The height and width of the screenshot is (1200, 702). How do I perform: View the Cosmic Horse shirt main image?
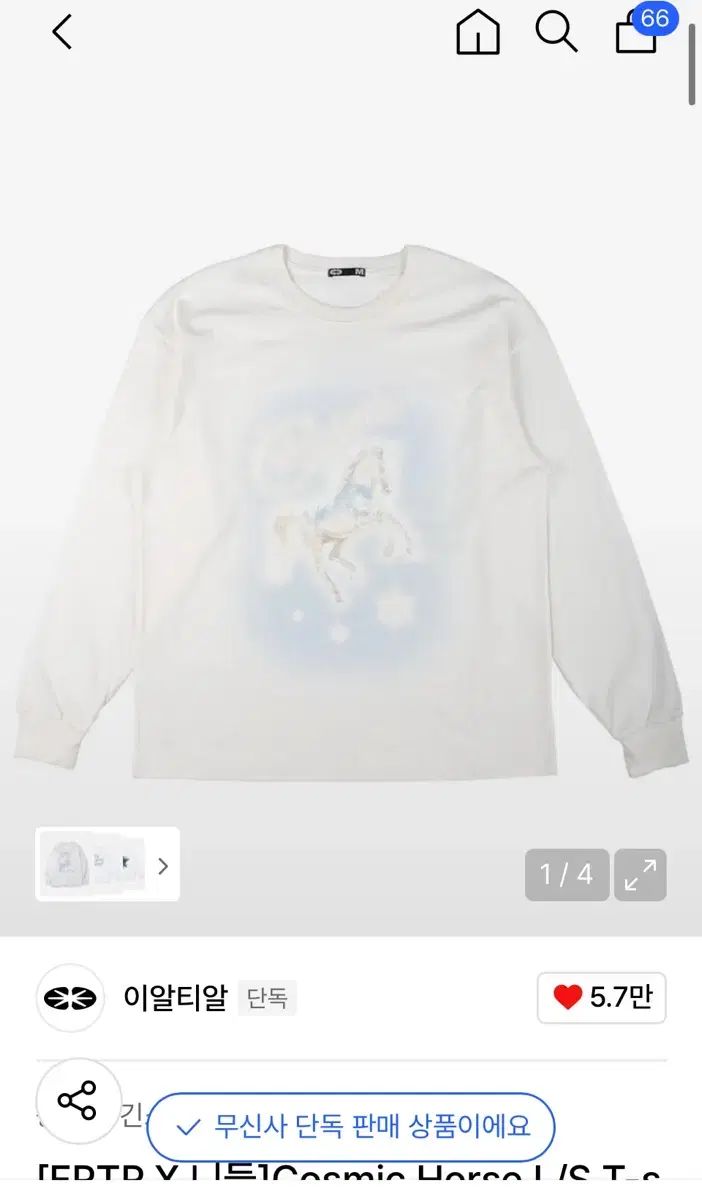coord(350,510)
